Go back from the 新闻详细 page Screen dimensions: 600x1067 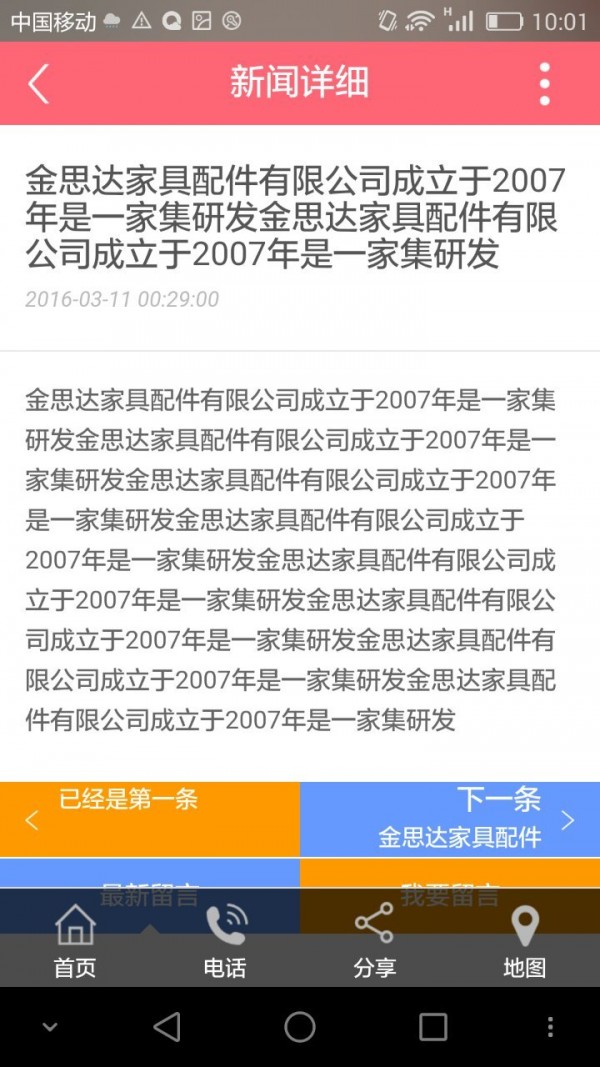tap(38, 84)
